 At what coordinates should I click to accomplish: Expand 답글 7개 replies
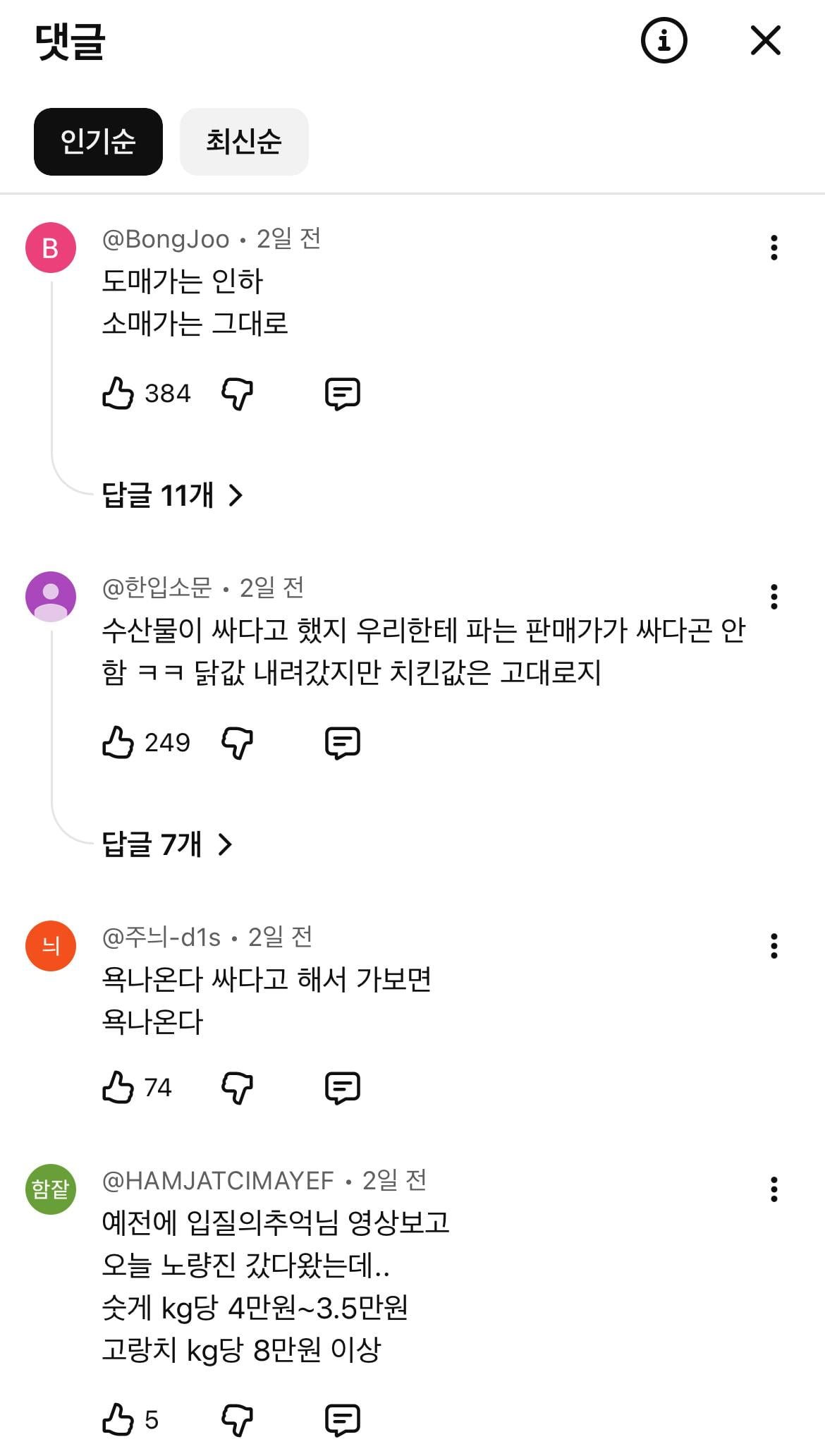[167, 844]
